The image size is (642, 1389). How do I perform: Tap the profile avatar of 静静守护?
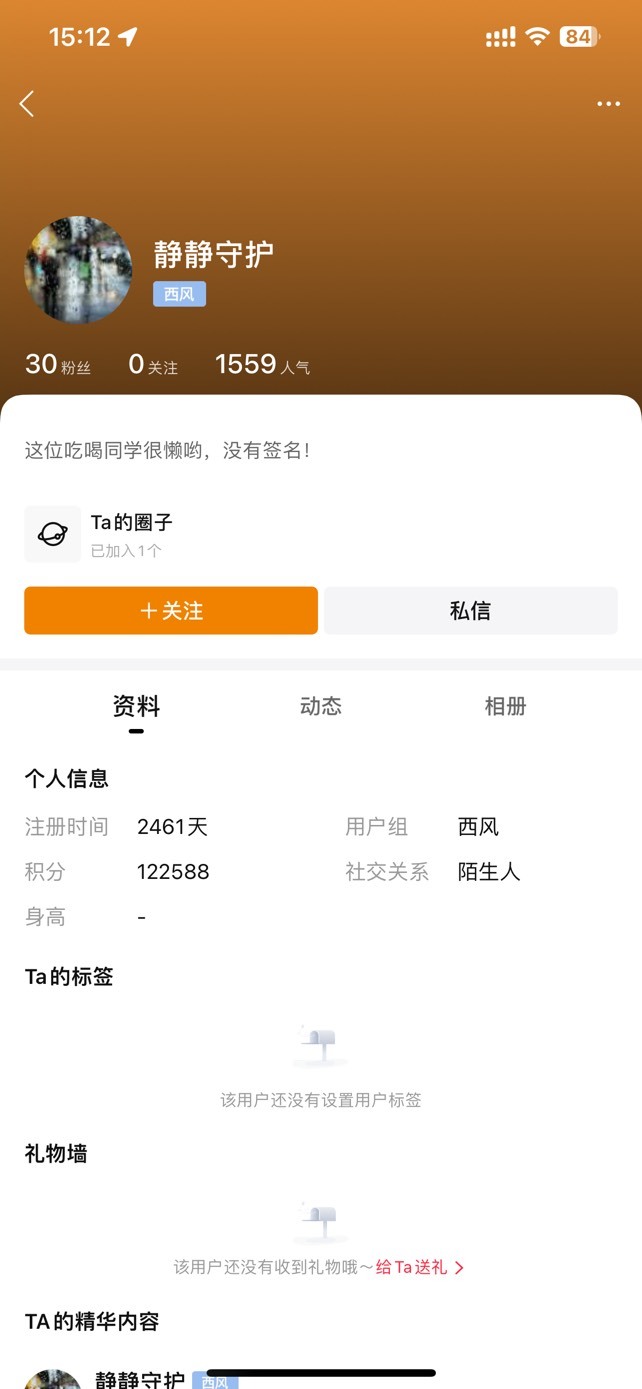coord(78,270)
